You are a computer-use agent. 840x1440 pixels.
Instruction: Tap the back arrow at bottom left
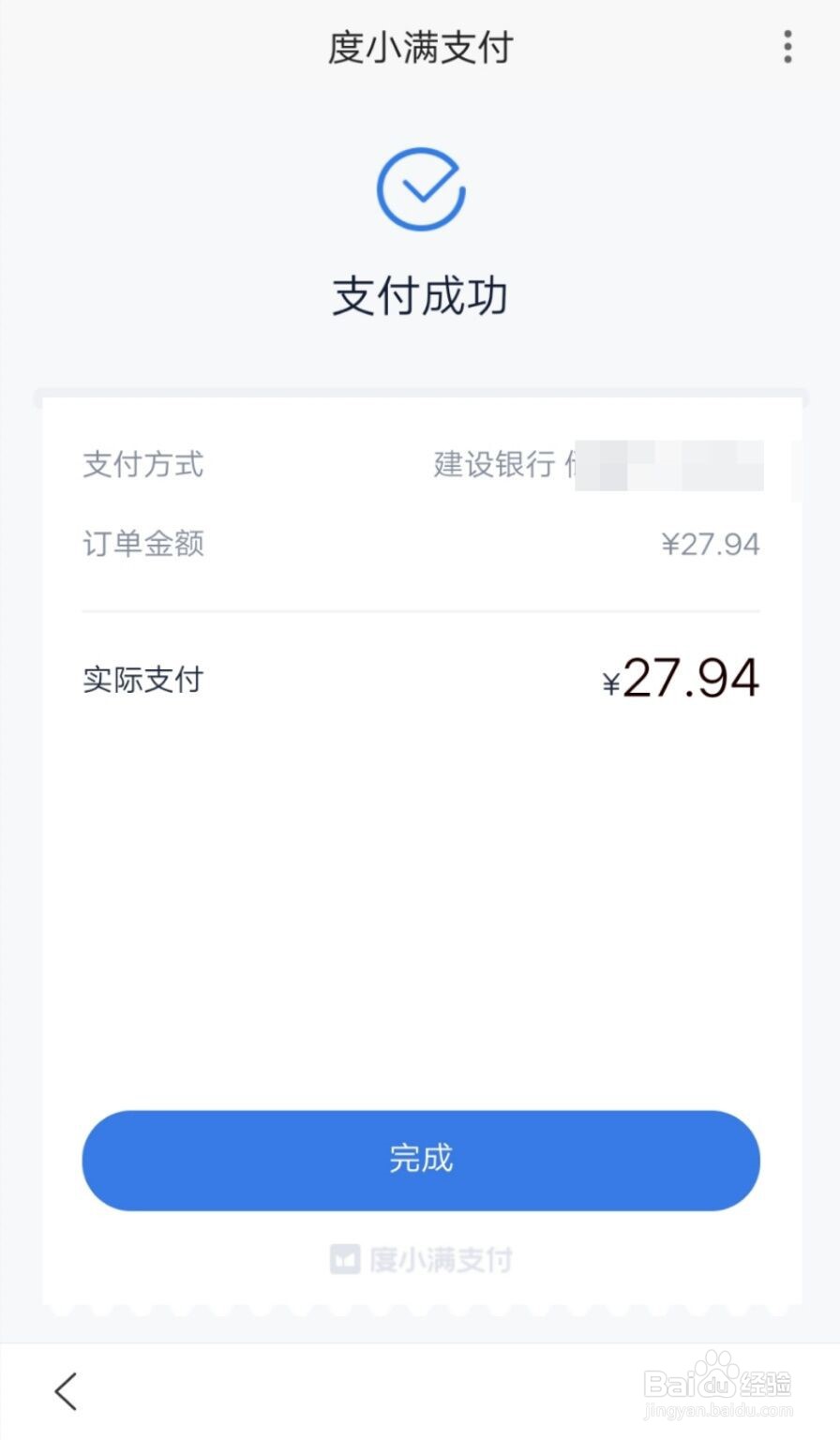[x=64, y=1391]
